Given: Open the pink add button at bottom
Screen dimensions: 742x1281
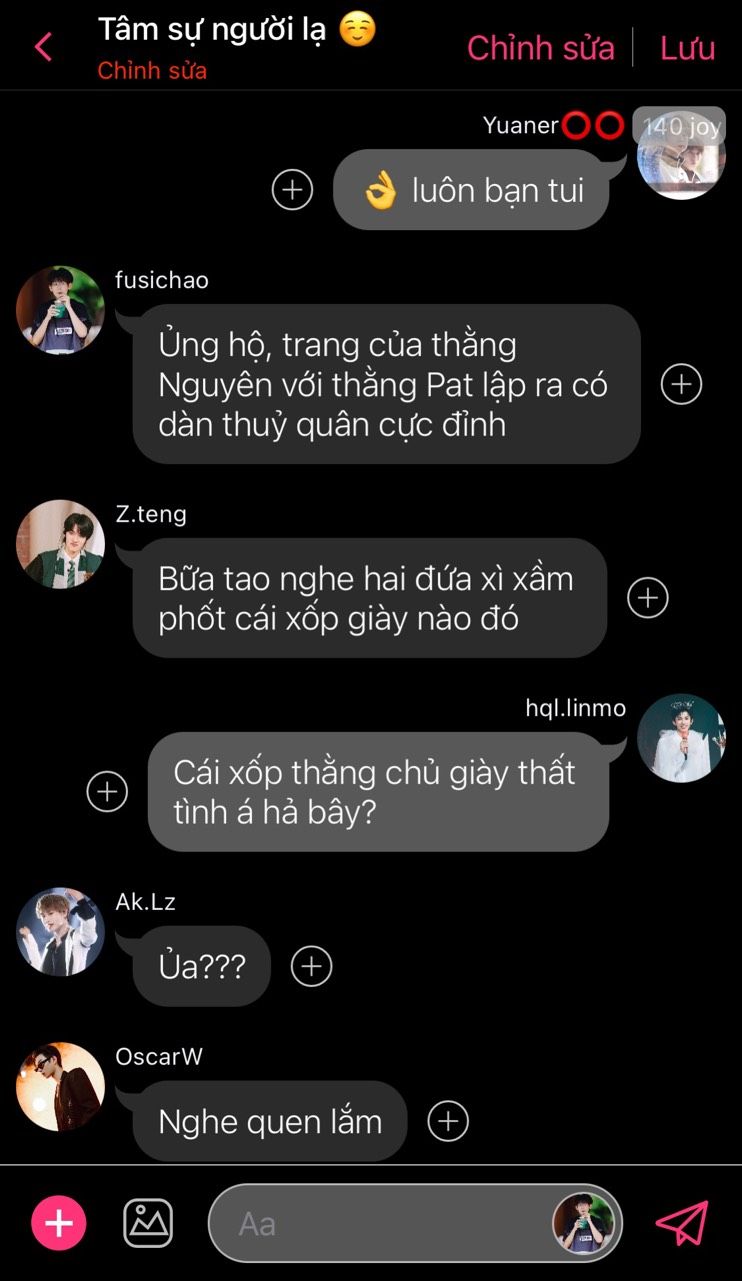Looking at the screenshot, I should [x=59, y=1223].
